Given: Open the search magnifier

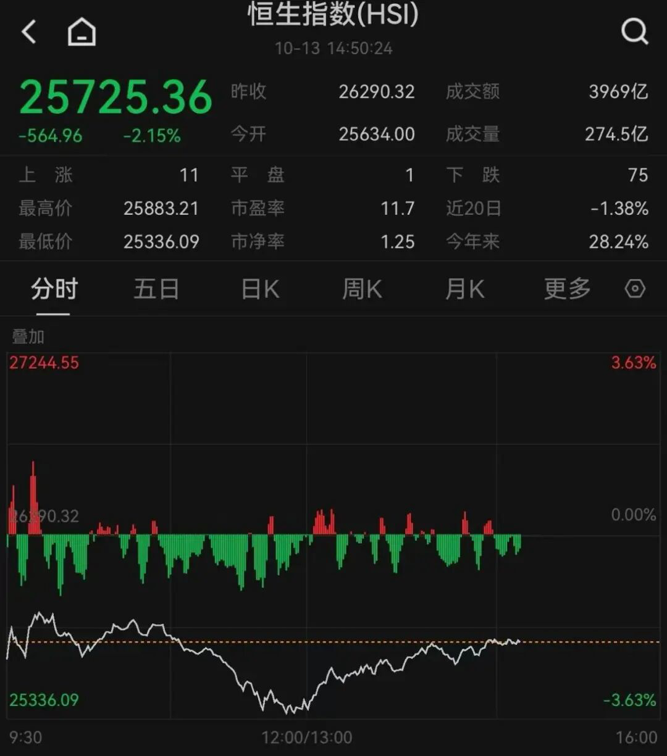Looking at the screenshot, I should [x=635, y=32].
